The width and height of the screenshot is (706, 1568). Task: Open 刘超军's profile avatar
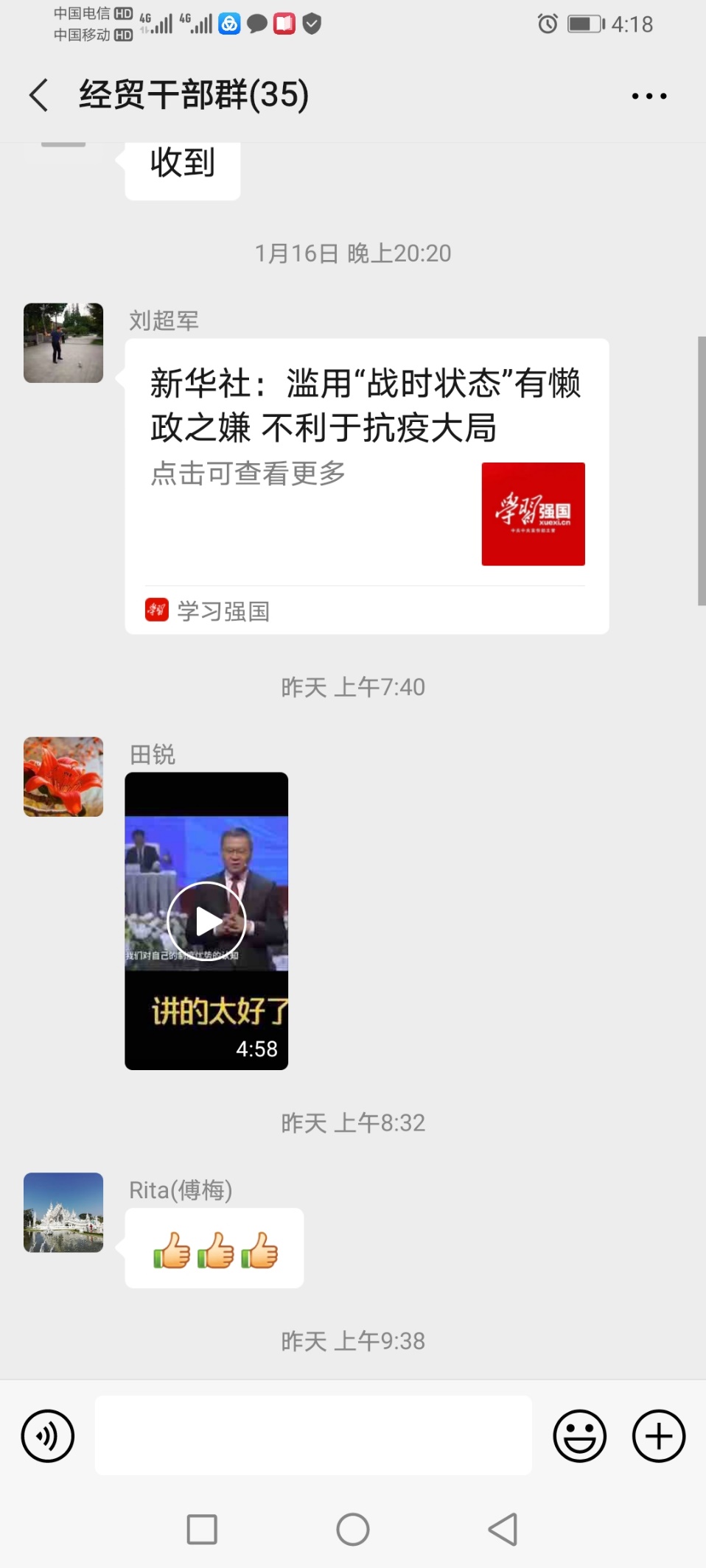click(x=63, y=343)
